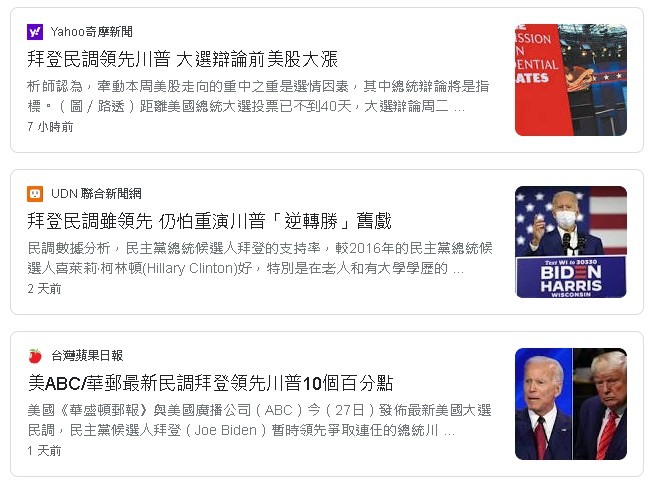Open UDN聯合新聞網 article on 逆轉勝
The height and width of the screenshot is (485, 651).
click(209, 221)
